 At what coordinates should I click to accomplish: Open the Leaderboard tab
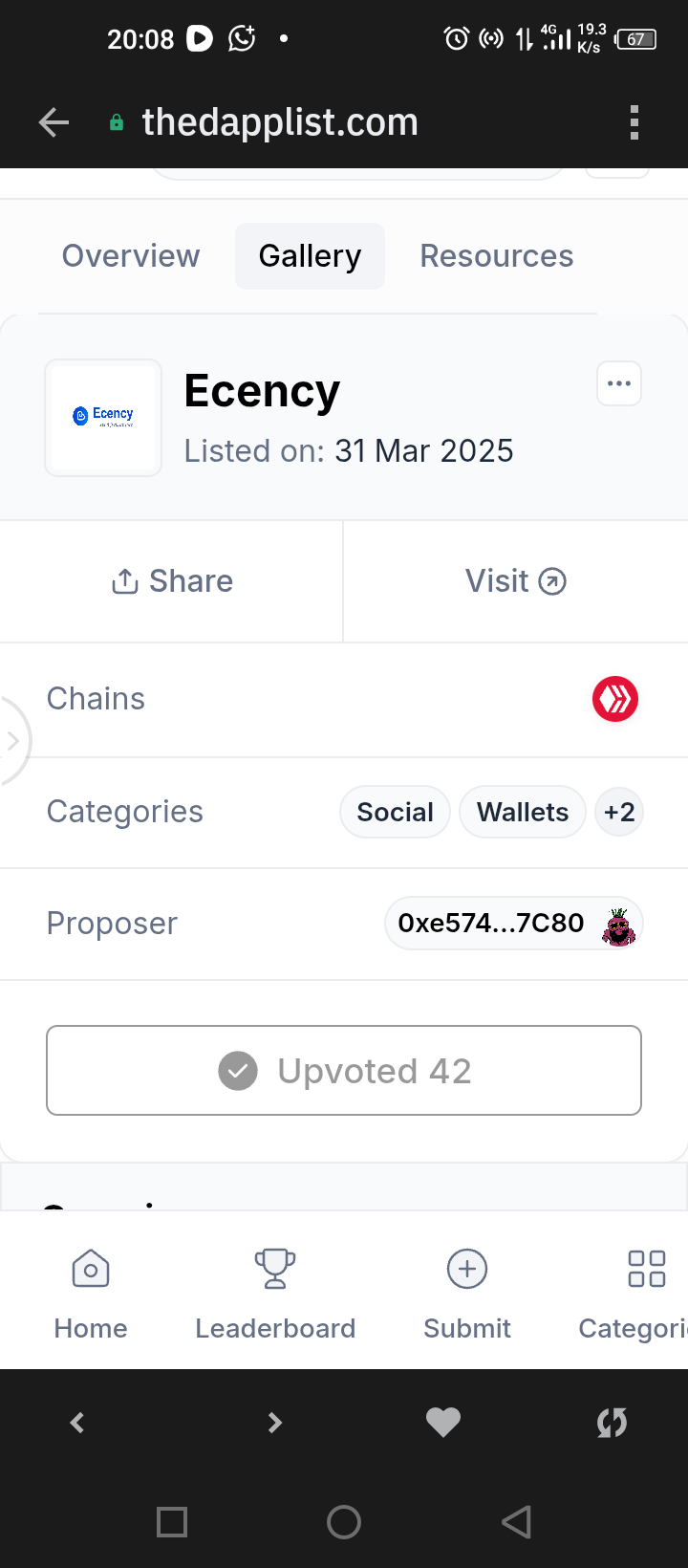[x=275, y=1295]
